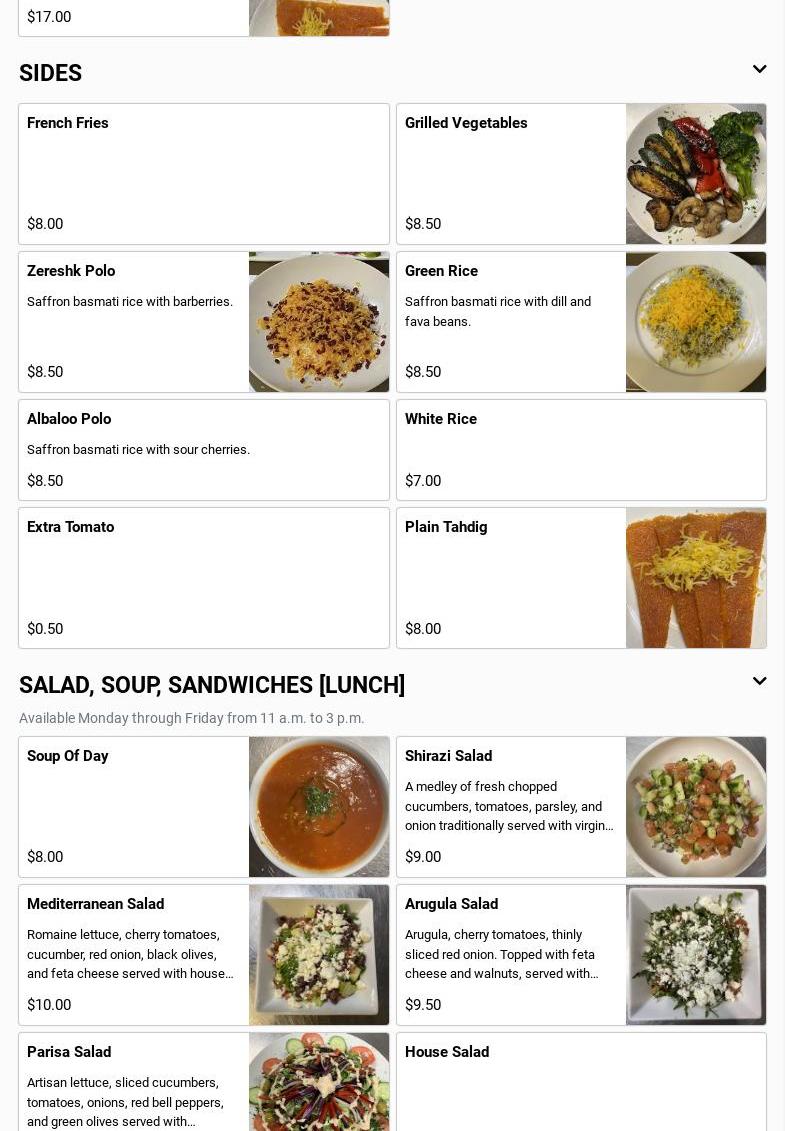The height and width of the screenshot is (1131, 785).
Task: Open the Shirazi Salad item
Action: pyautogui.click(x=581, y=807)
